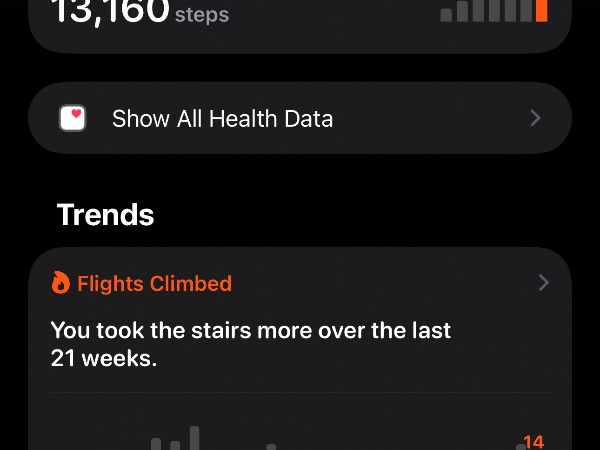
Task: Open Show All Health Data
Action: [300, 118]
